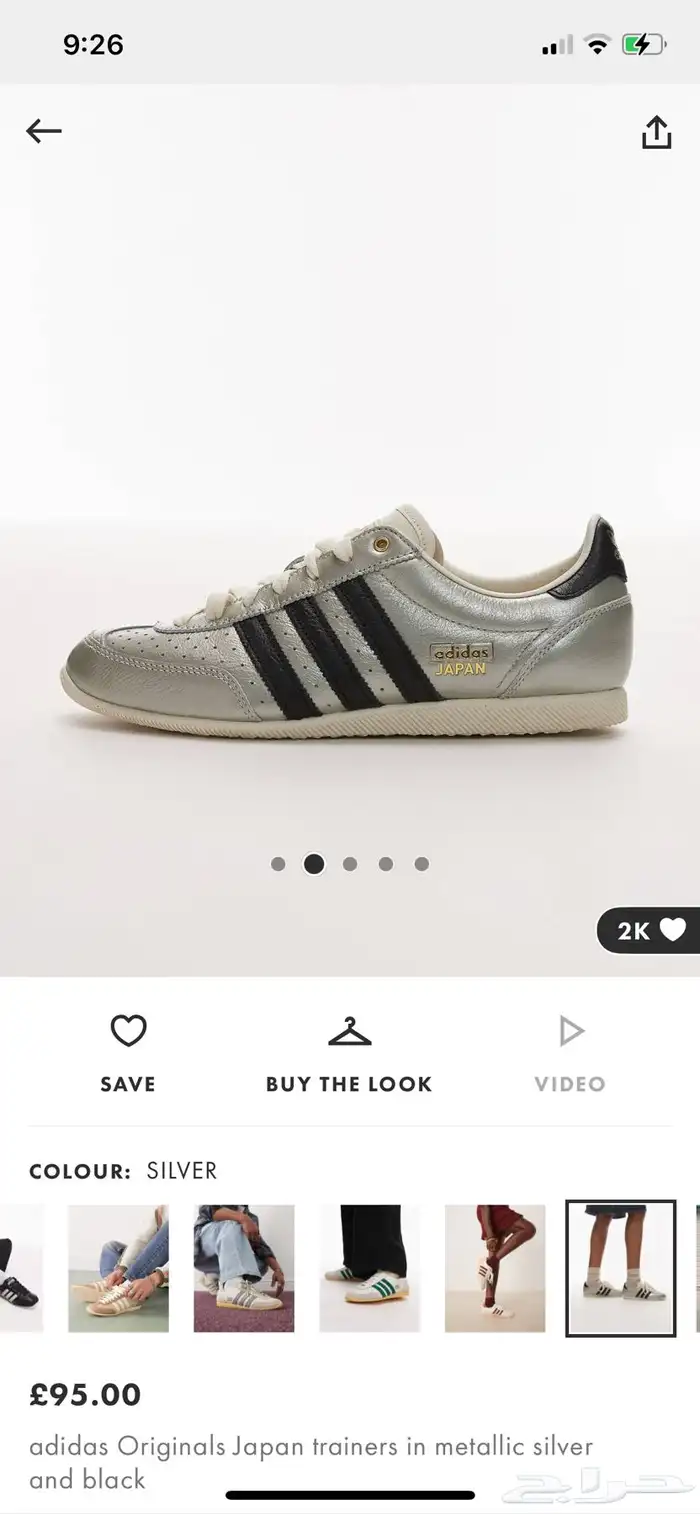Choose the white and green trainers thumbnail
The width and height of the screenshot is (700, 1514).
coord(370,1268)
